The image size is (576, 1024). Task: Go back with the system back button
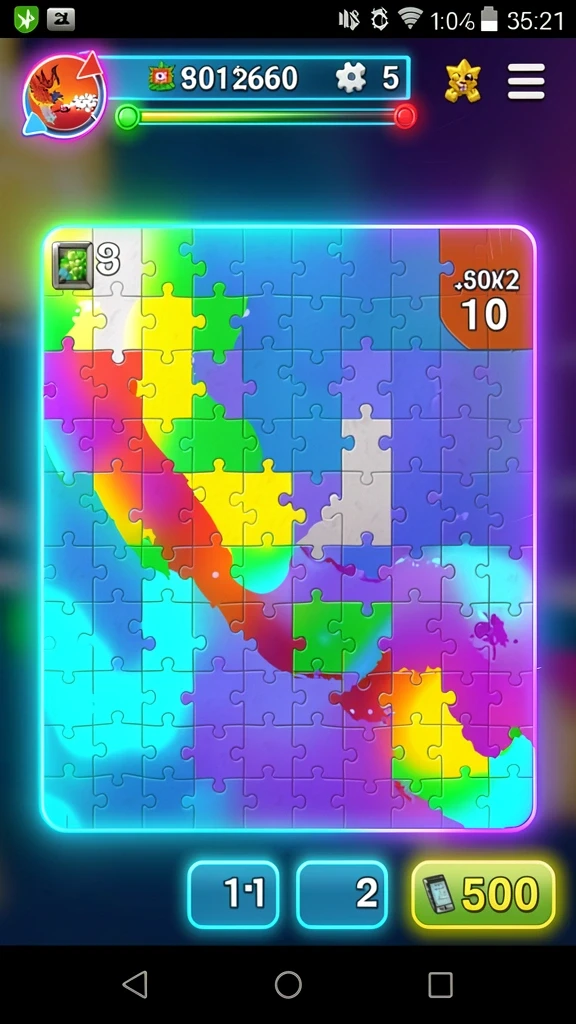(135, 984)
